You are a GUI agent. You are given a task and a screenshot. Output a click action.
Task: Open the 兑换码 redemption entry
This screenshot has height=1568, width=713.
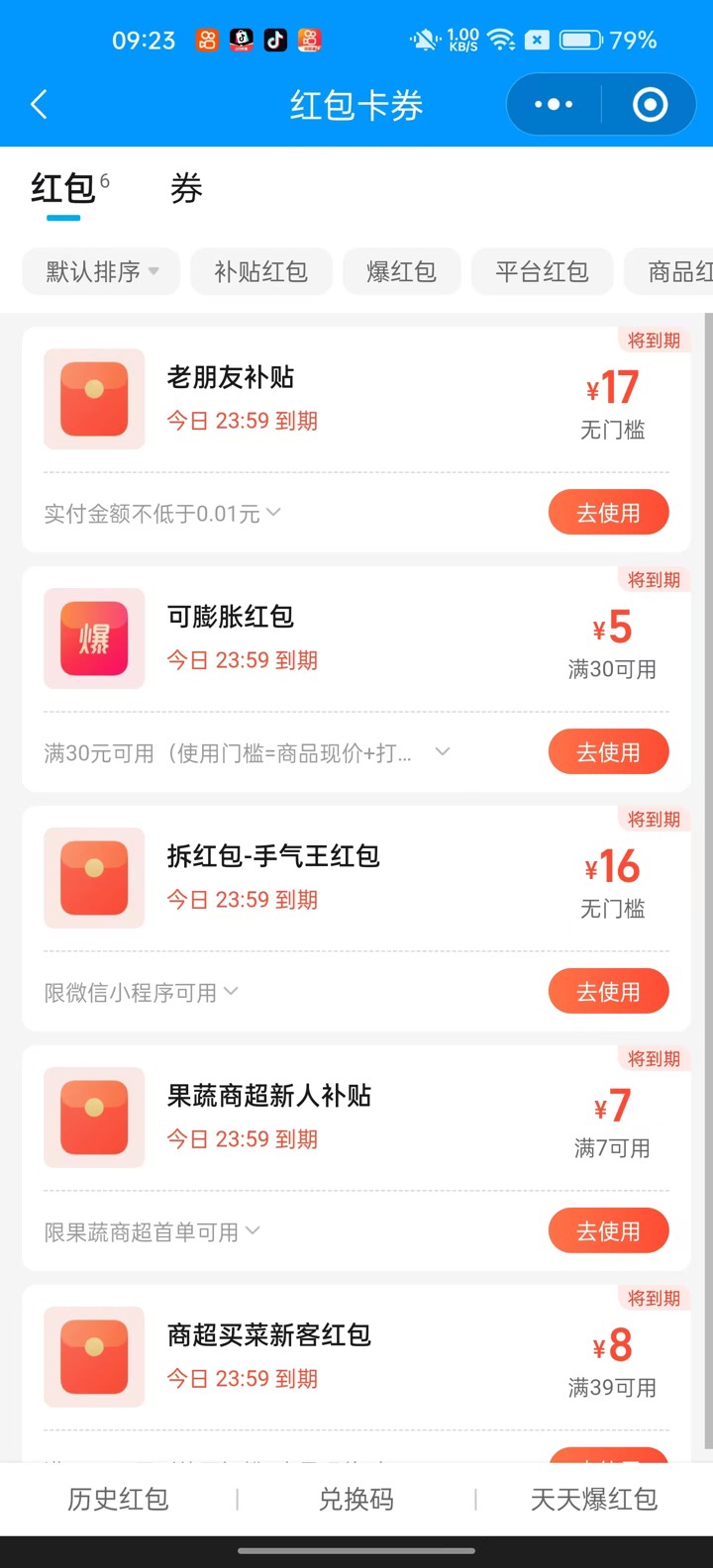tap(356, 1500)
